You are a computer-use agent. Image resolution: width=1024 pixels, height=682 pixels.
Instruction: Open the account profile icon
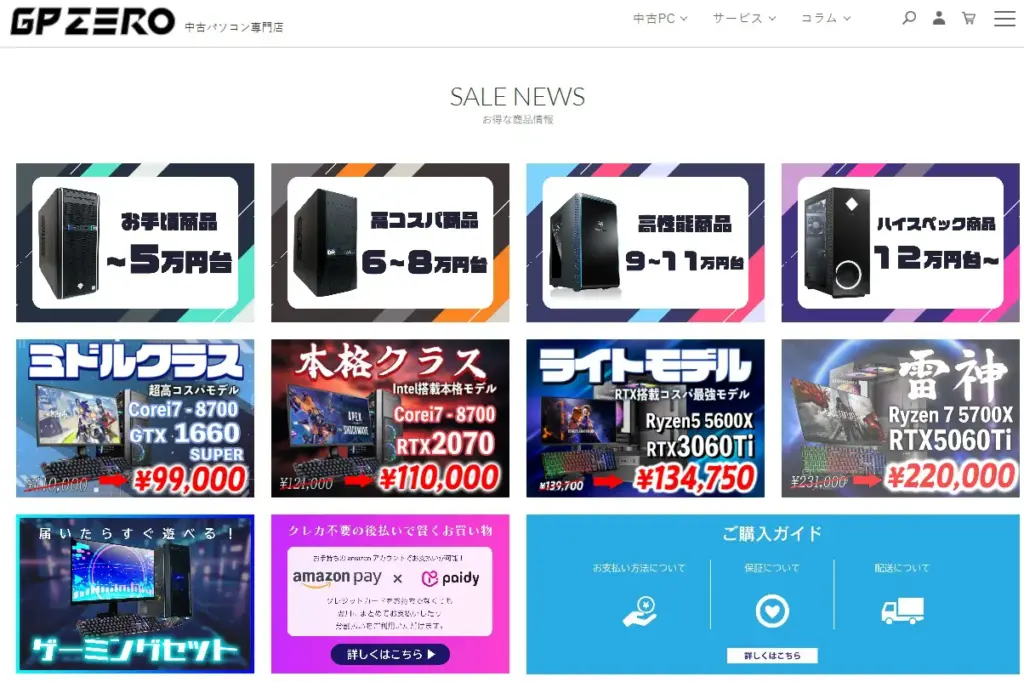pos(939,18)
